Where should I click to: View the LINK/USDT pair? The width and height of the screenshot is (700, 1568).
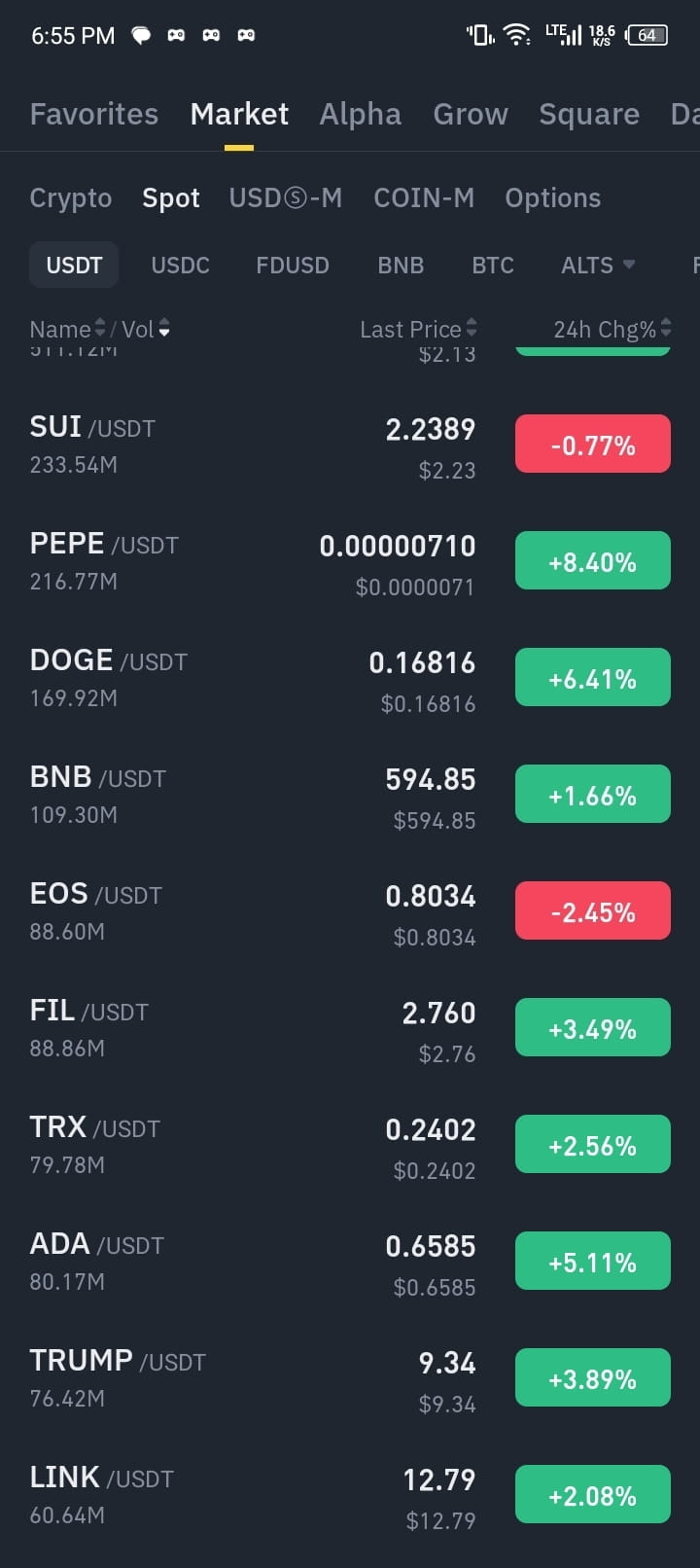click(350, 1496)
